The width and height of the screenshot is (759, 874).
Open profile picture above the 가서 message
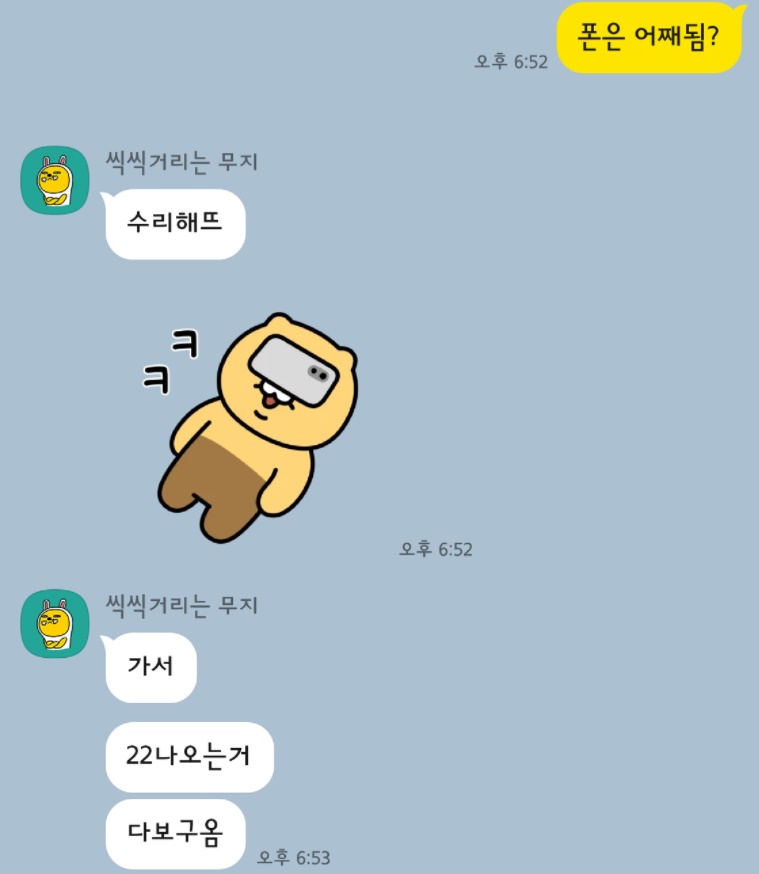[x=55, y=624]
